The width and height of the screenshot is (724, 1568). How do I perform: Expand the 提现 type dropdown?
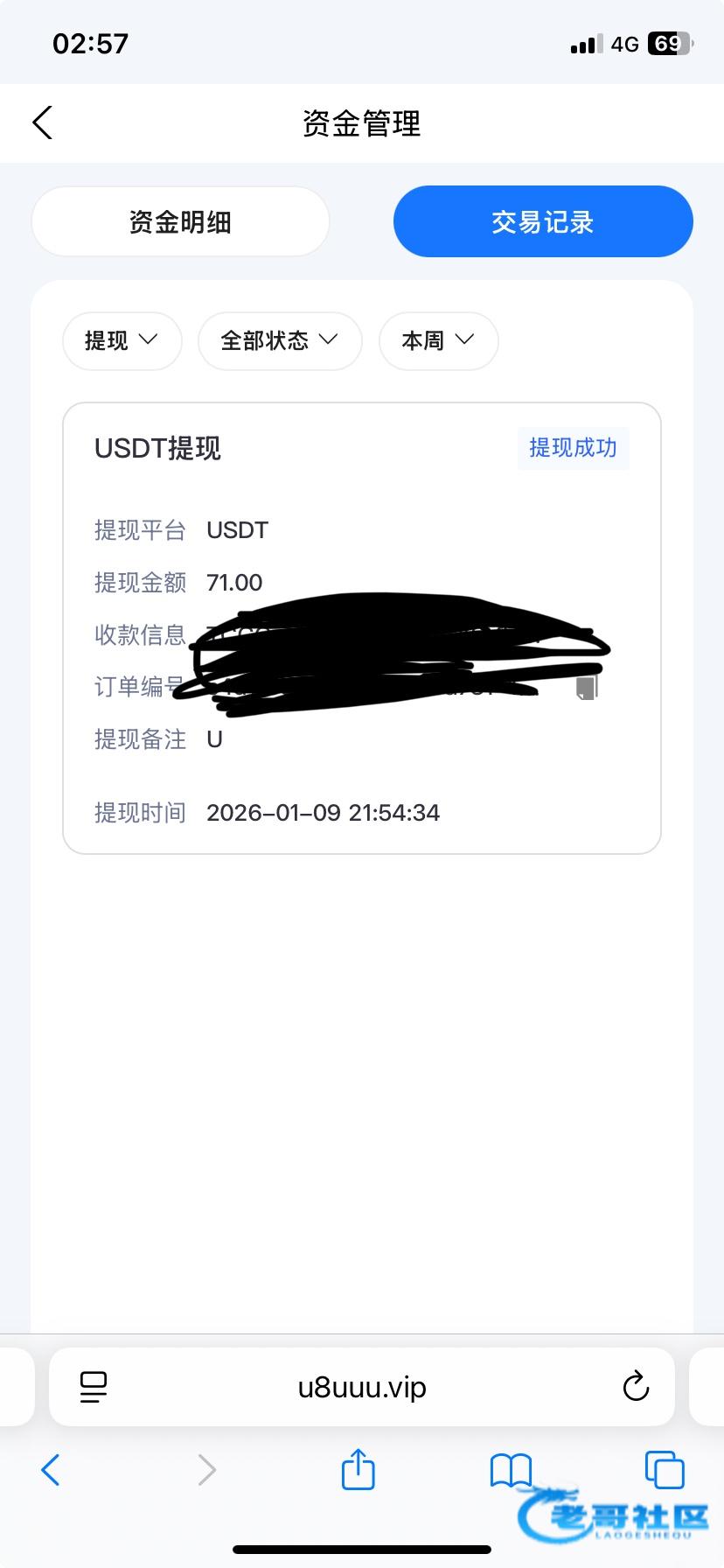point(122,340)
